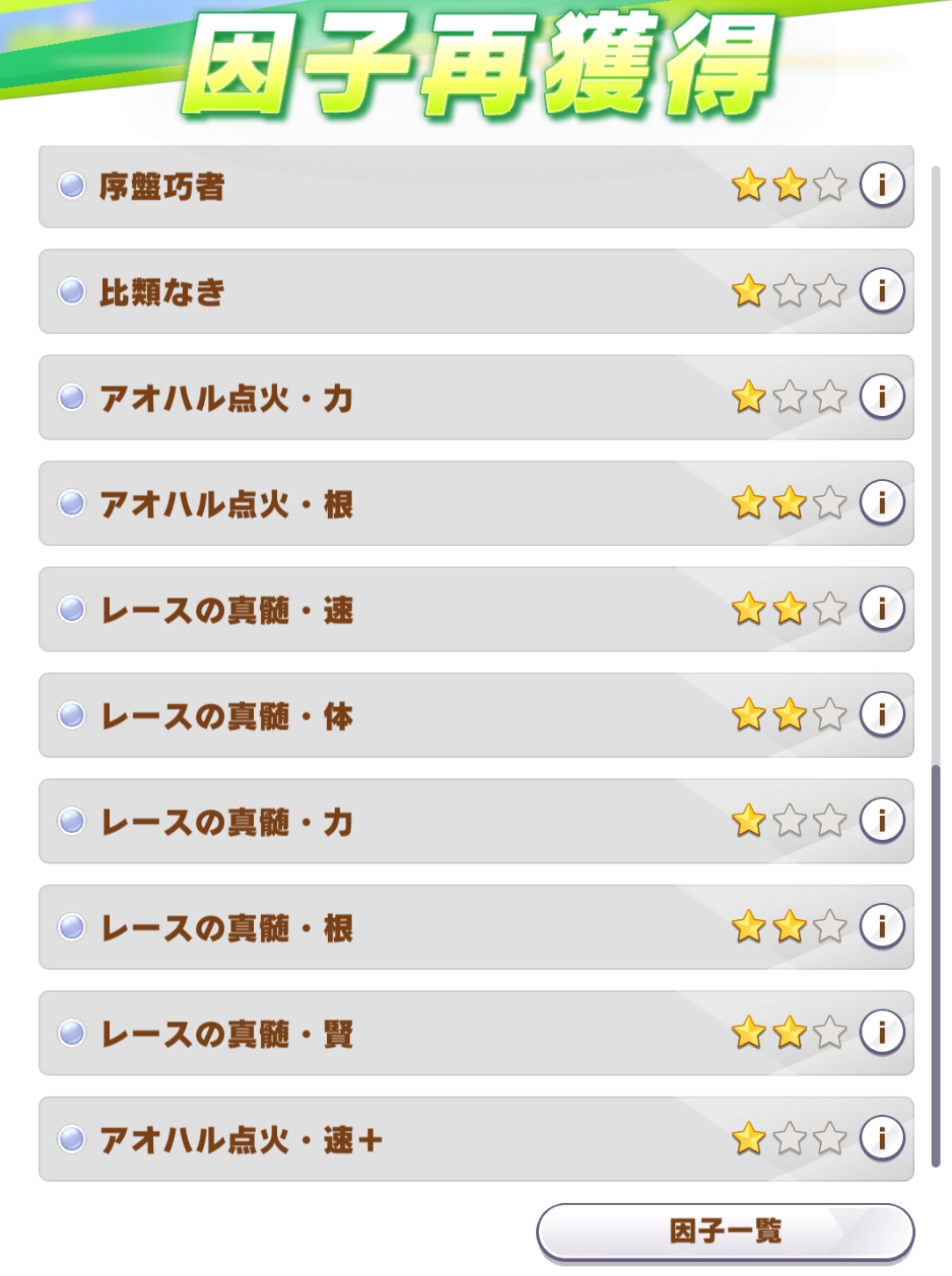Open info for レースの真髄・賢

pyautogui.click(x=882, y=1032)
